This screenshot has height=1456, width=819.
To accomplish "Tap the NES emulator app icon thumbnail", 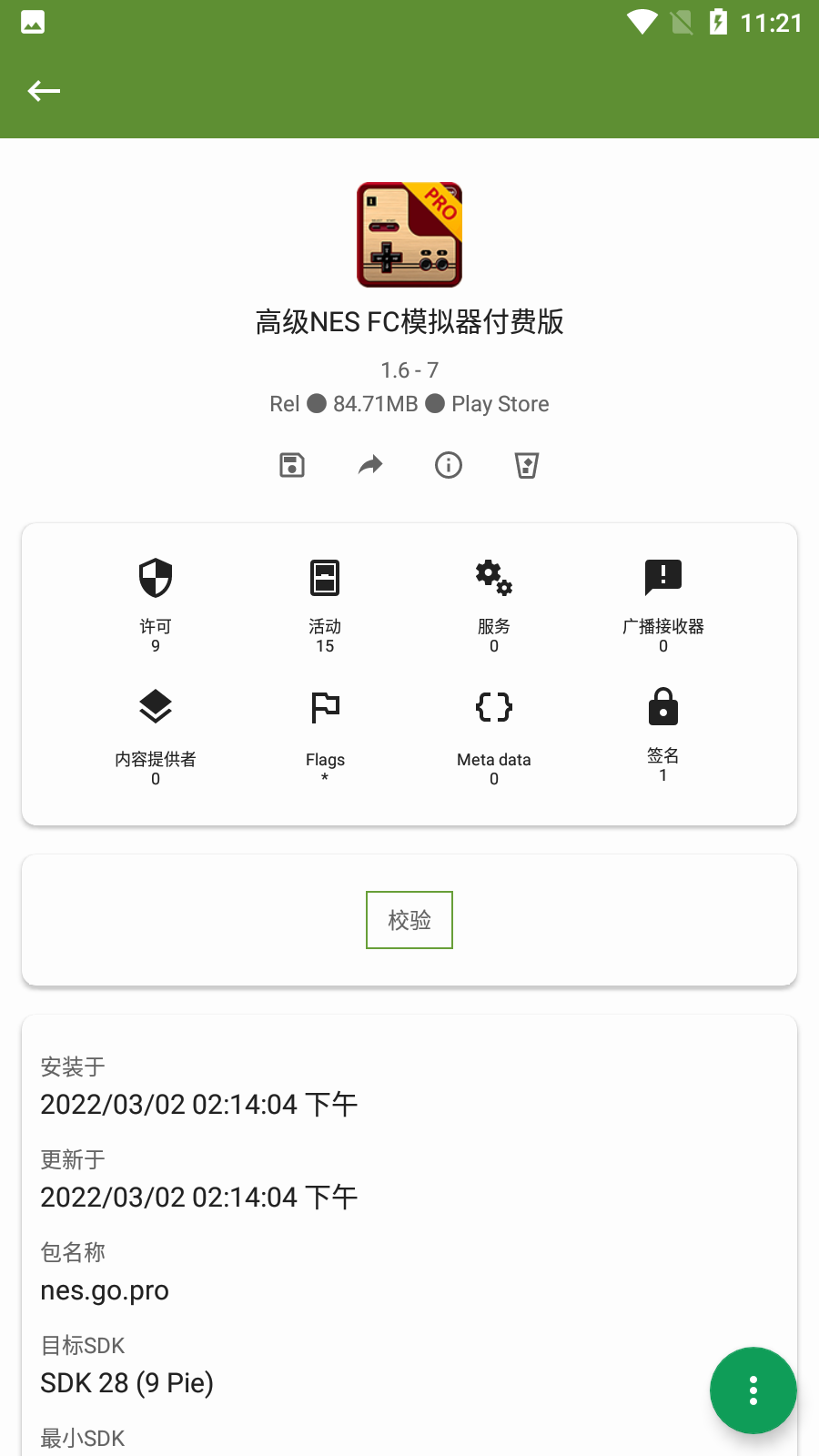I will (409, 234).
